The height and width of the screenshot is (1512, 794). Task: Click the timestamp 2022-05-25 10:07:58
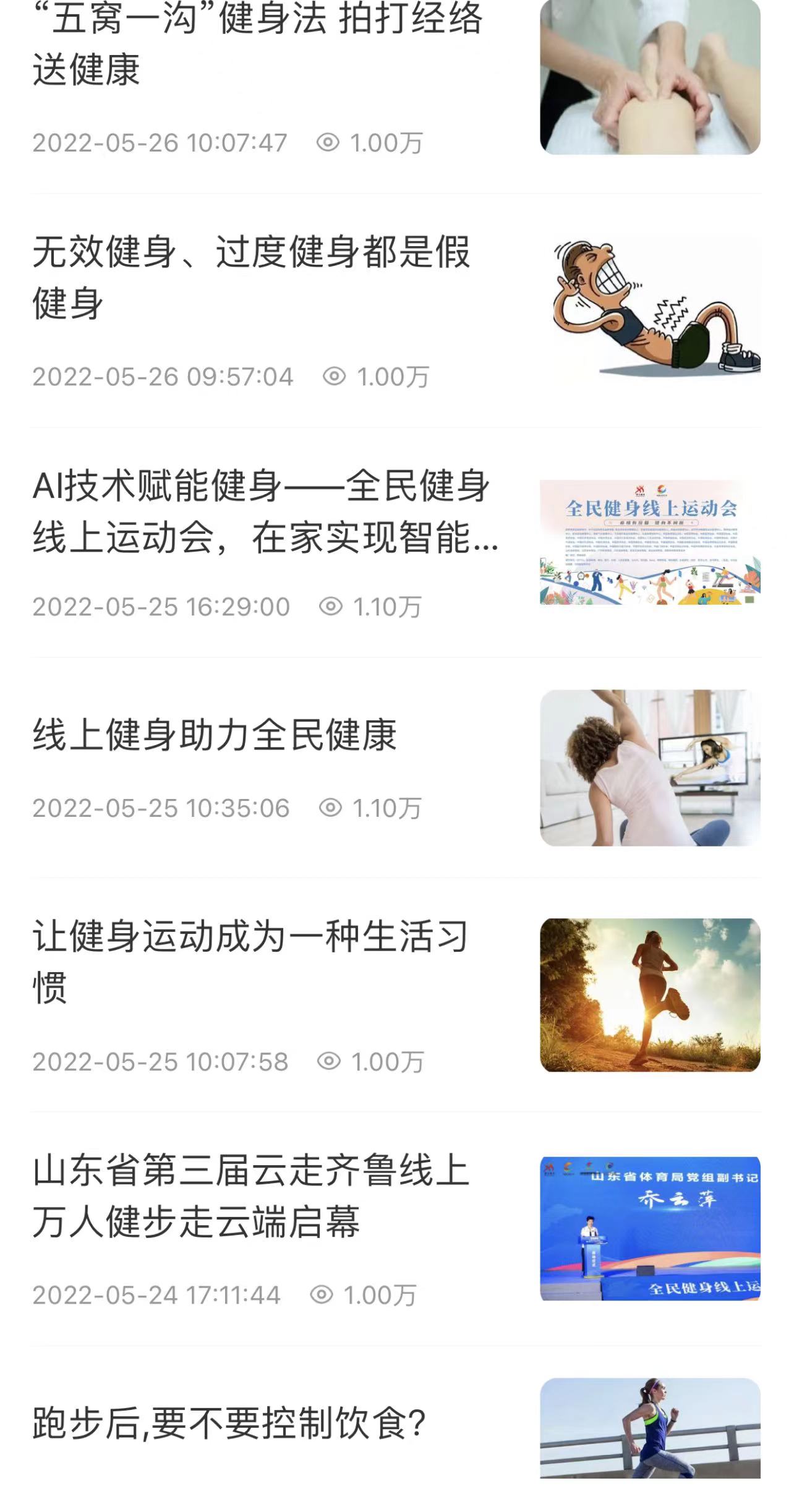(x=161, y=1060)
